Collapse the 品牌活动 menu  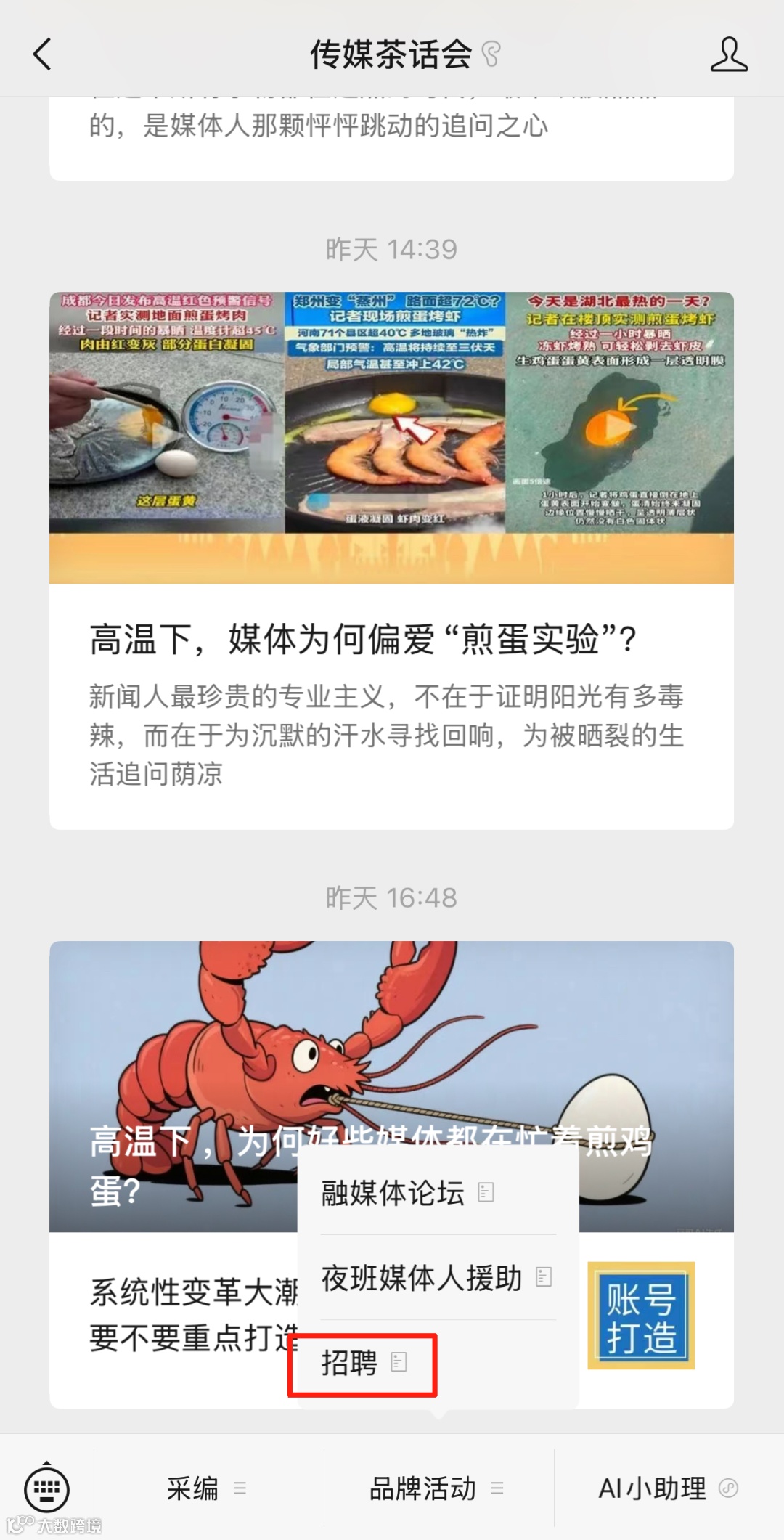(437, 1488)
